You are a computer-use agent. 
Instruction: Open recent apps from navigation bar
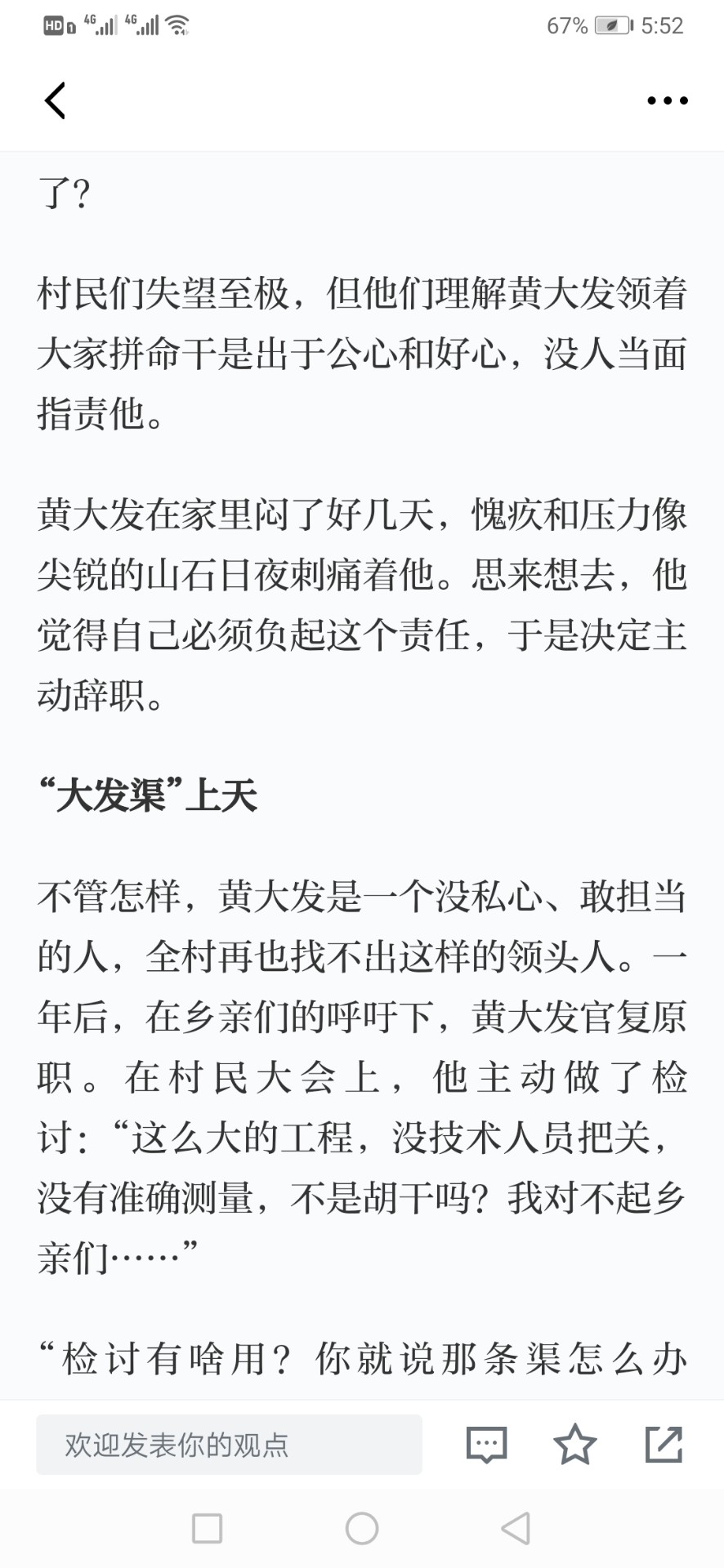tap(207, 1528)
